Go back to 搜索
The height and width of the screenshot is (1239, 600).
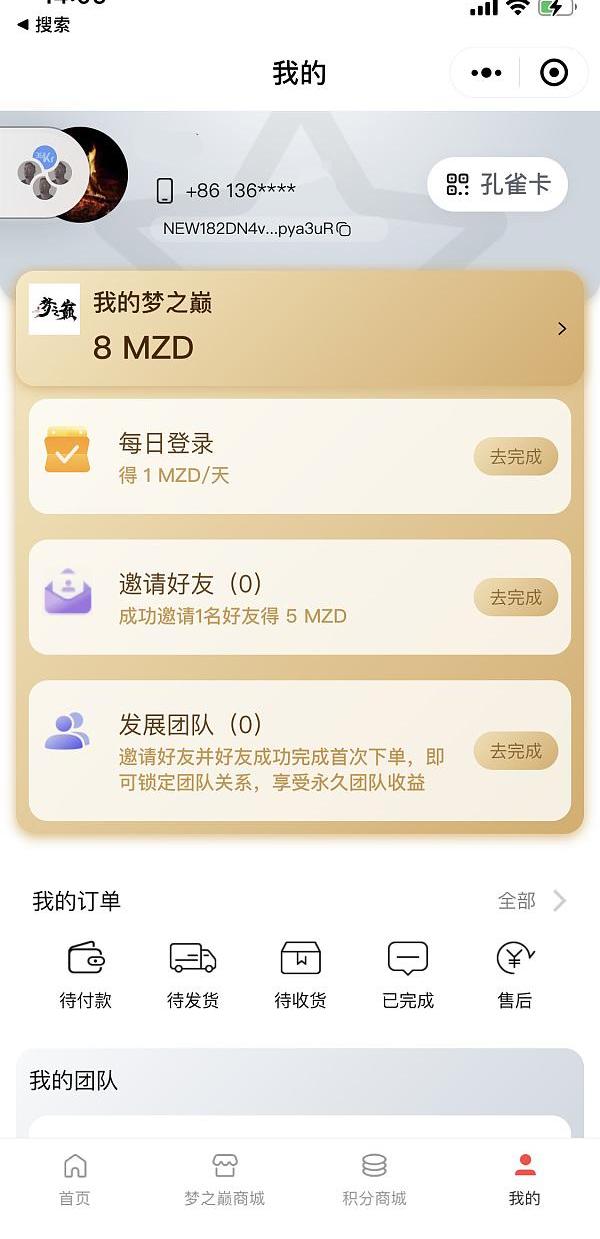(x=44, y=25)
